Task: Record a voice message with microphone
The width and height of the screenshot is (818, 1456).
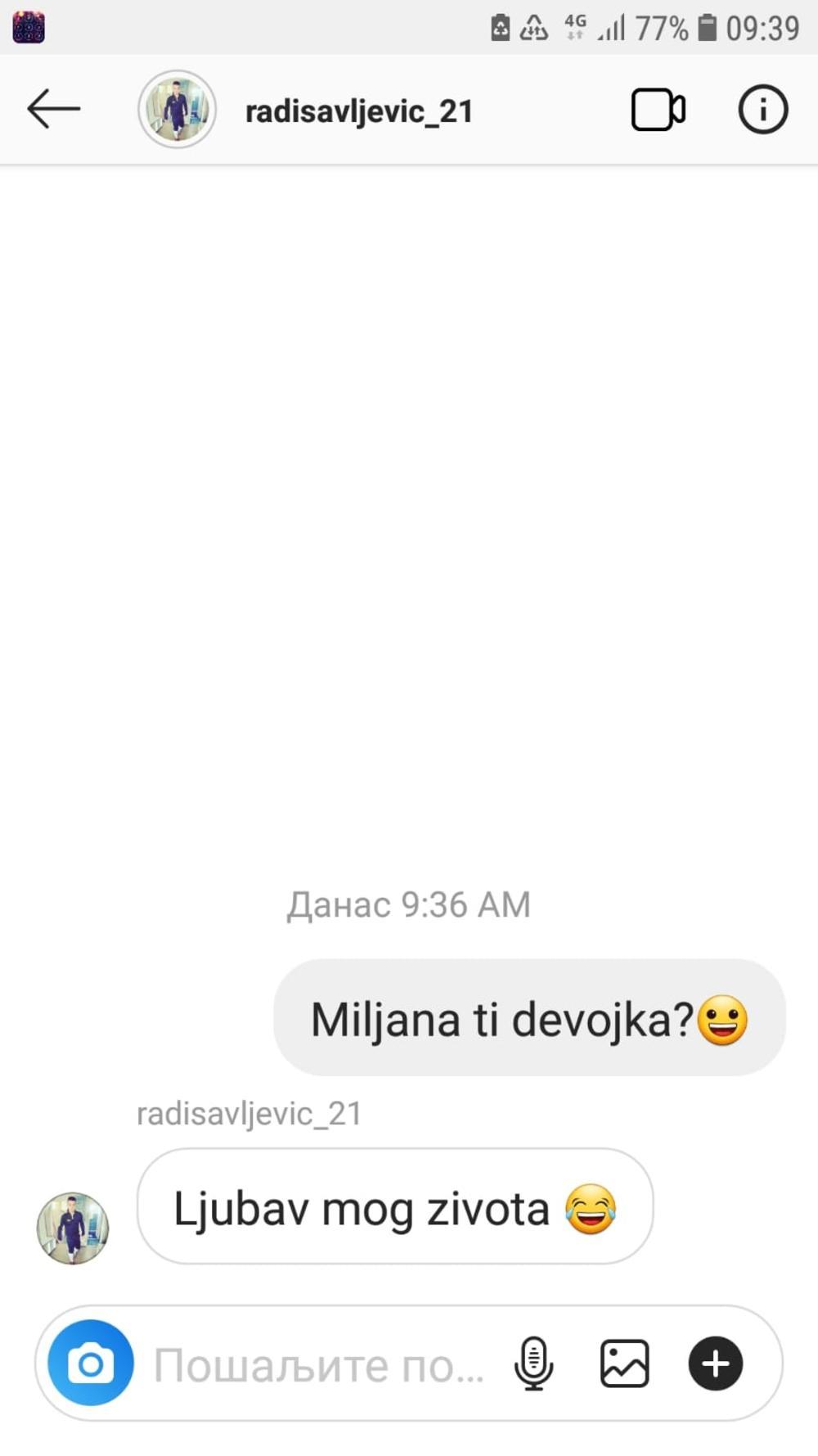Action: (x=533, y=1363)
